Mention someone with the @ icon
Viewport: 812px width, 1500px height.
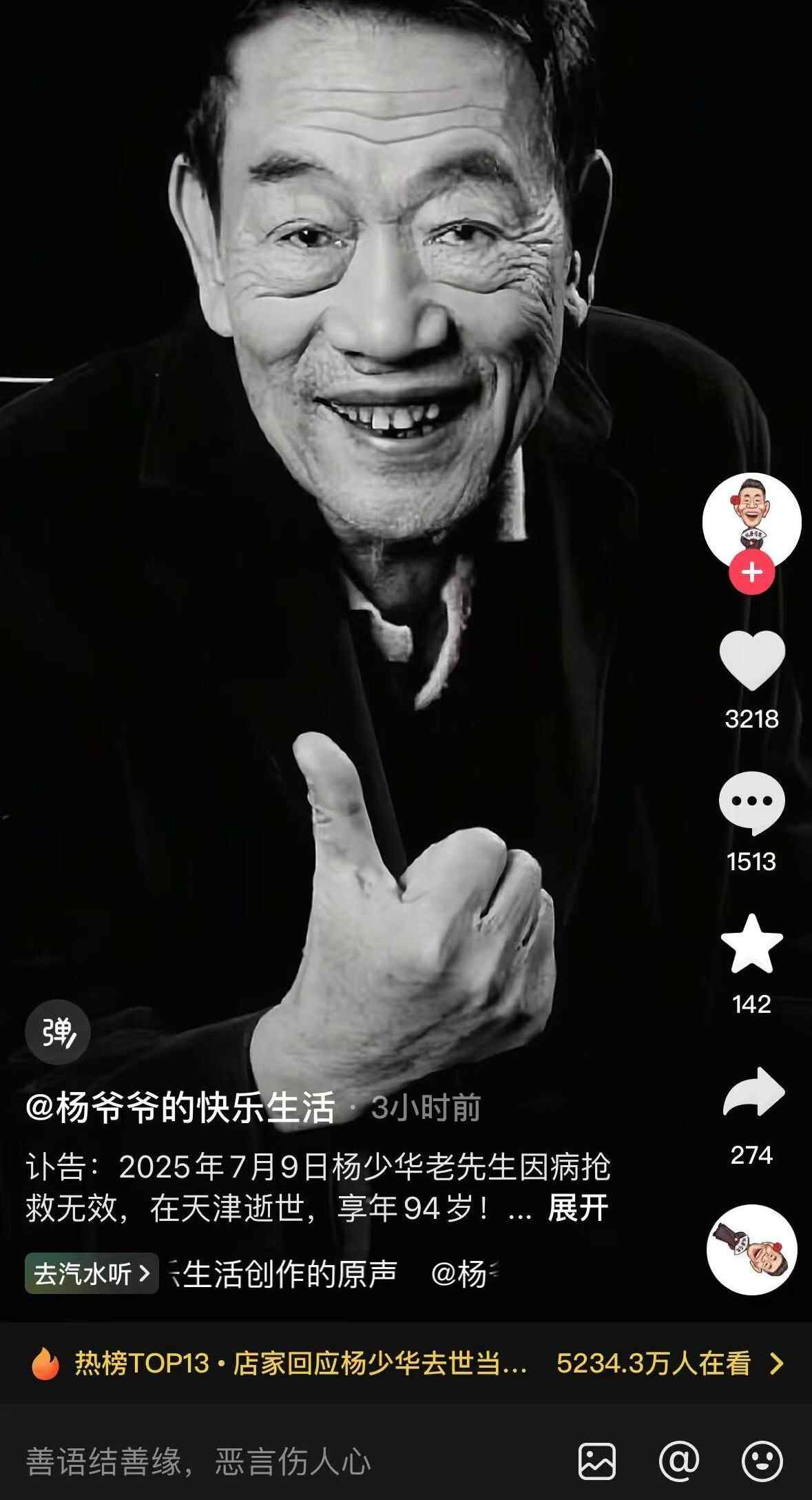click(x=678, y=1460)
